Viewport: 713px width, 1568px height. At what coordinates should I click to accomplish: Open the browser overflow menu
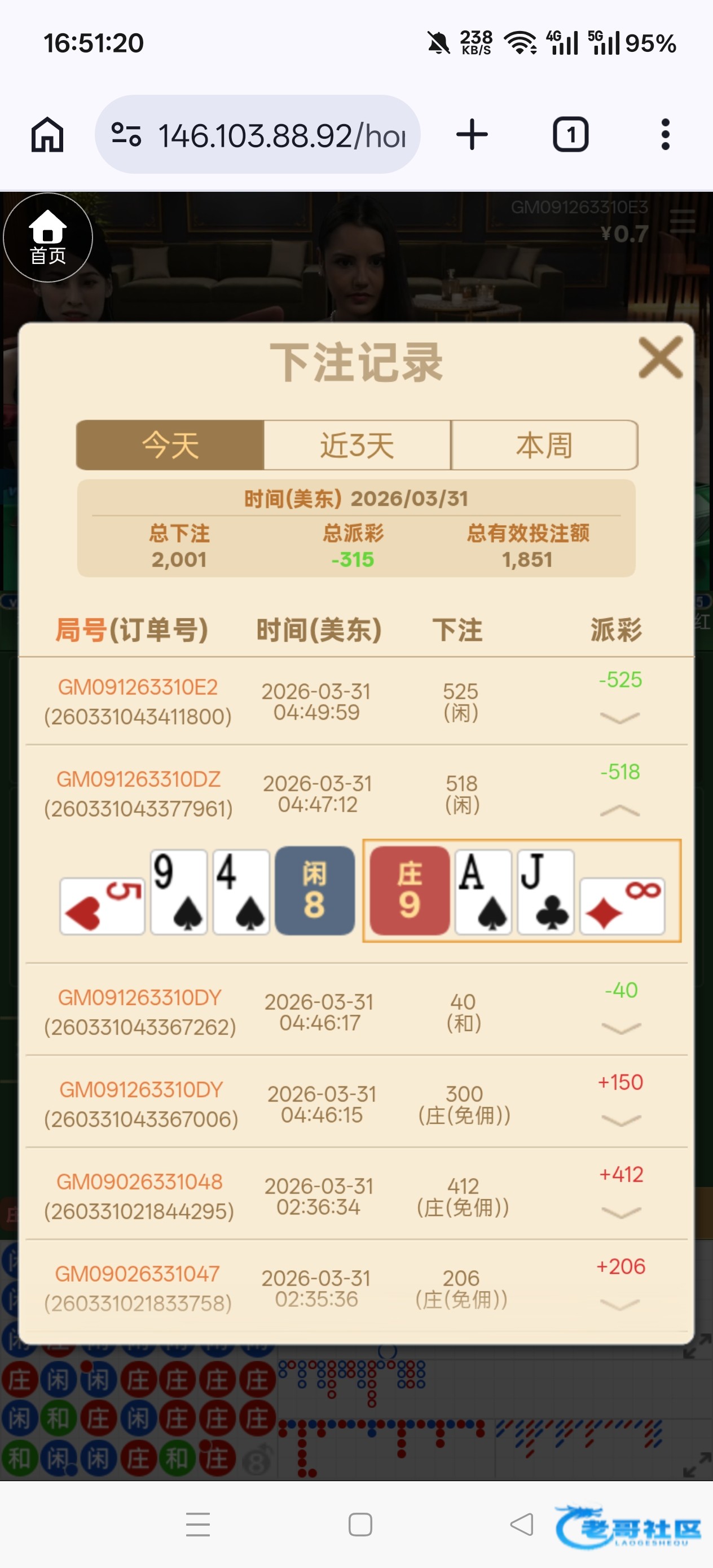[665, 135]
